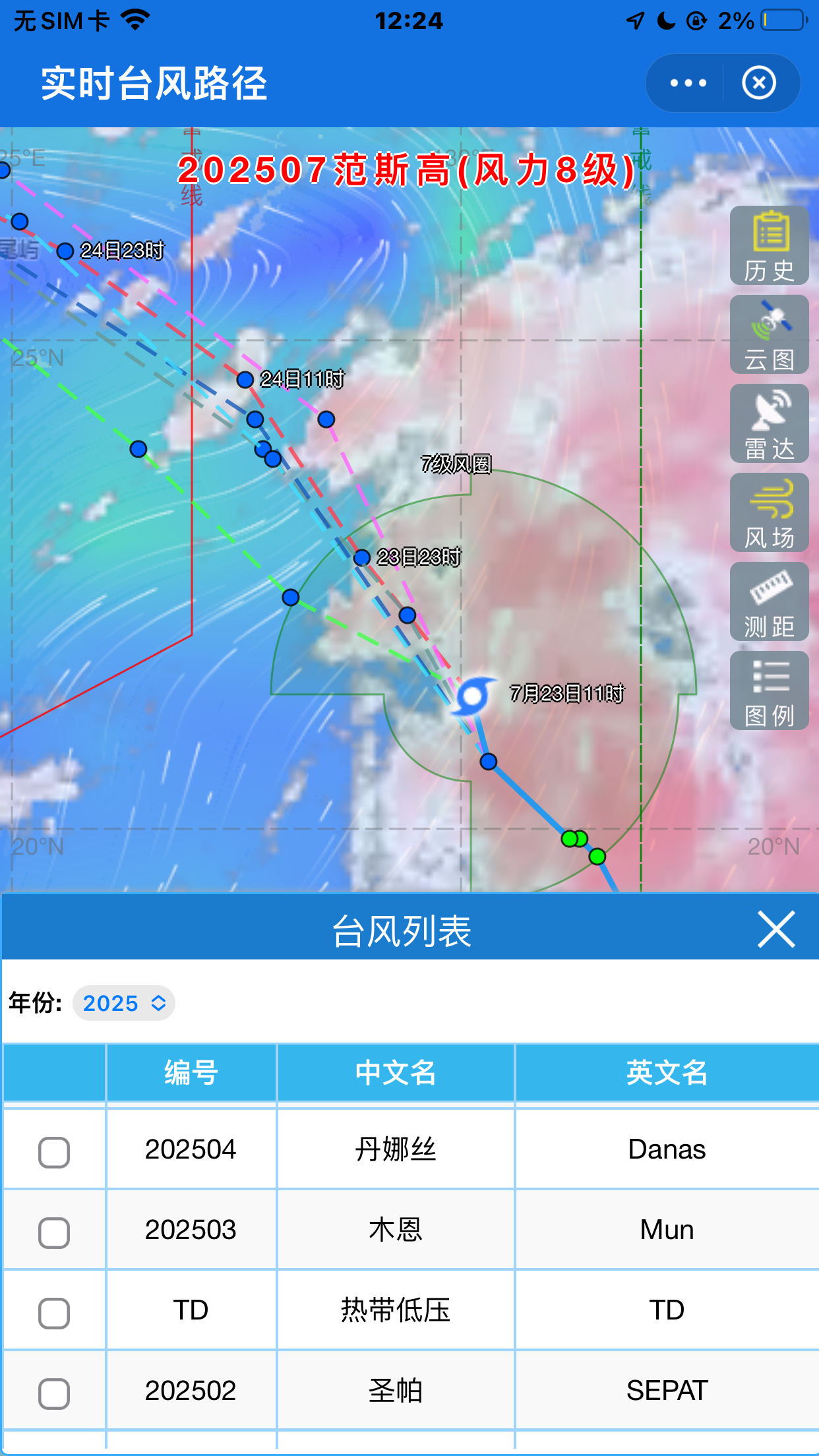Open the mini program more options menu

click(688, 83)
